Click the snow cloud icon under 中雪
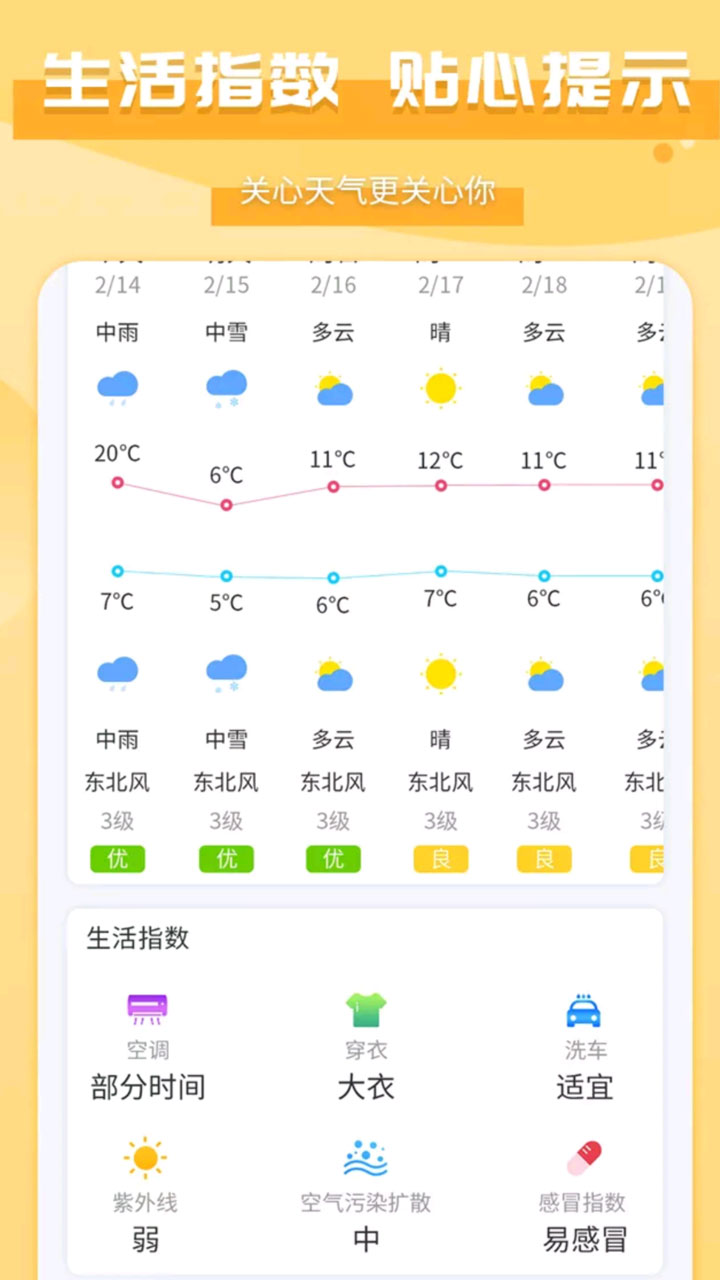 tap(225, 388)
